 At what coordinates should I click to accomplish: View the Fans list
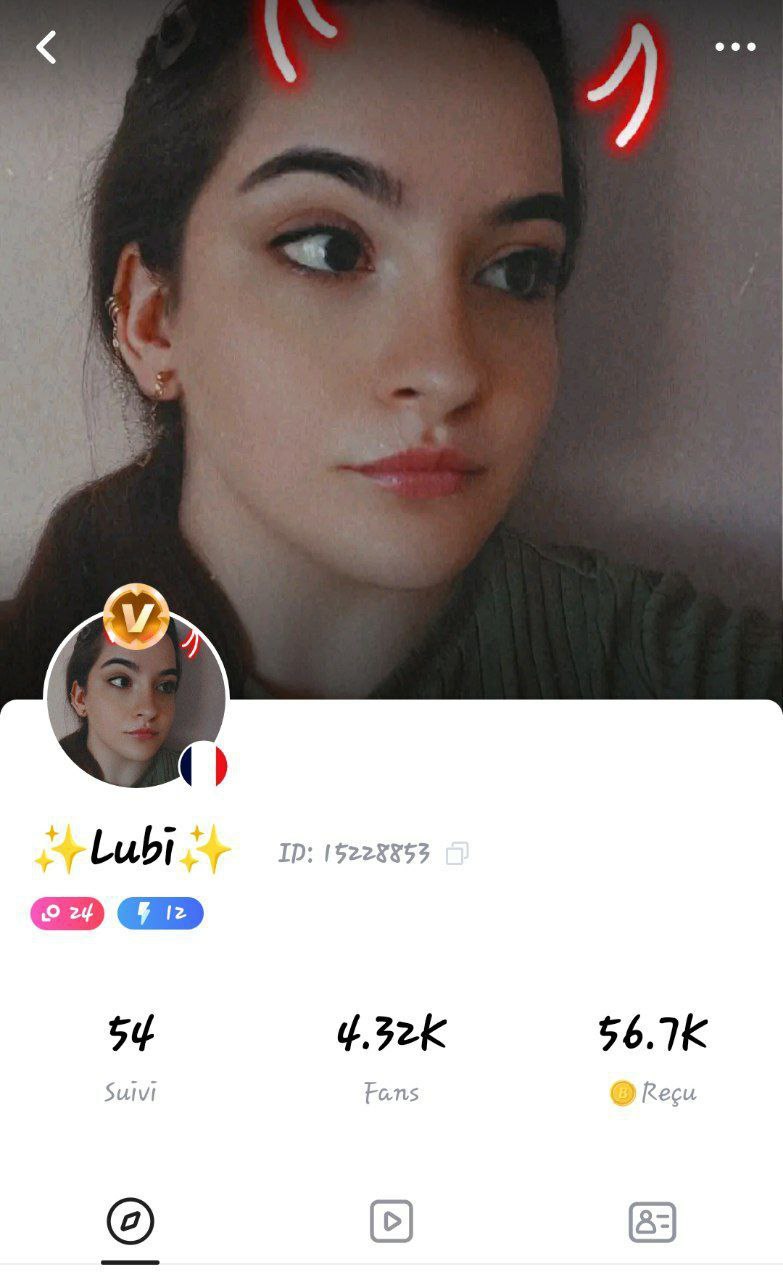click(391, 1057)
